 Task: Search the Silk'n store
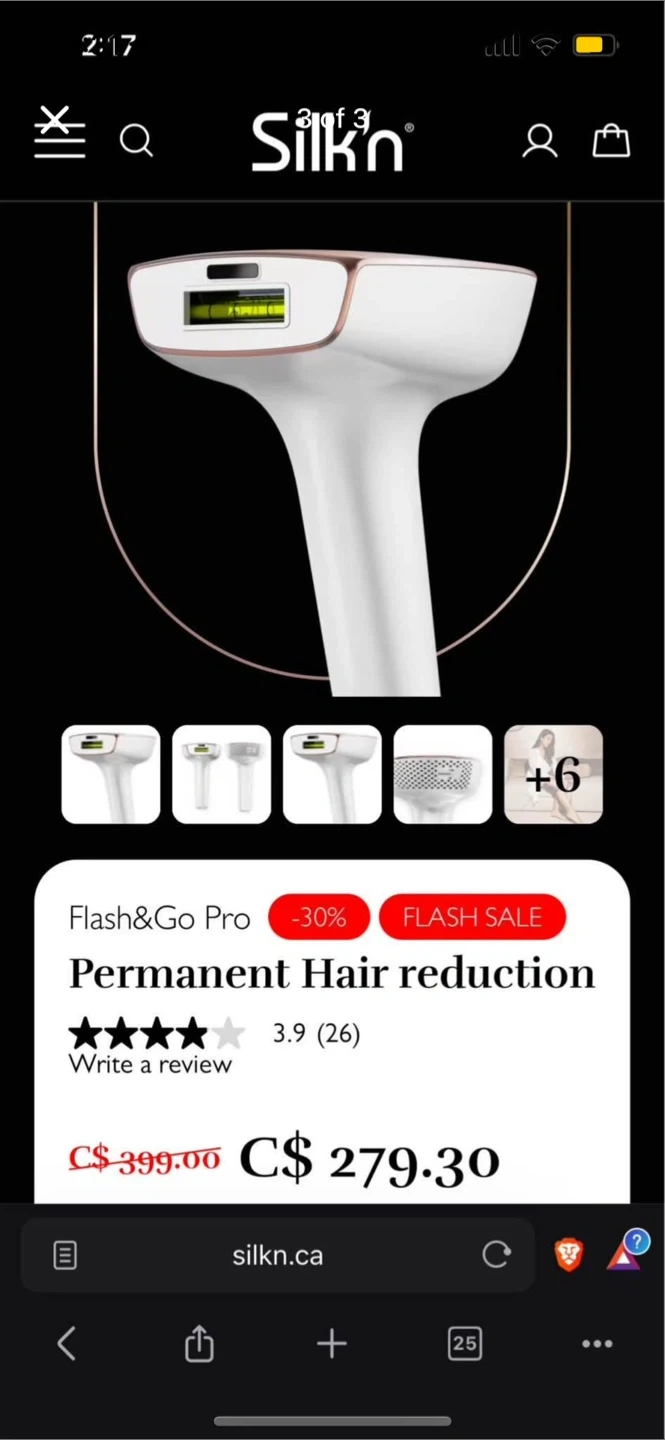click(x=136, y=141)
